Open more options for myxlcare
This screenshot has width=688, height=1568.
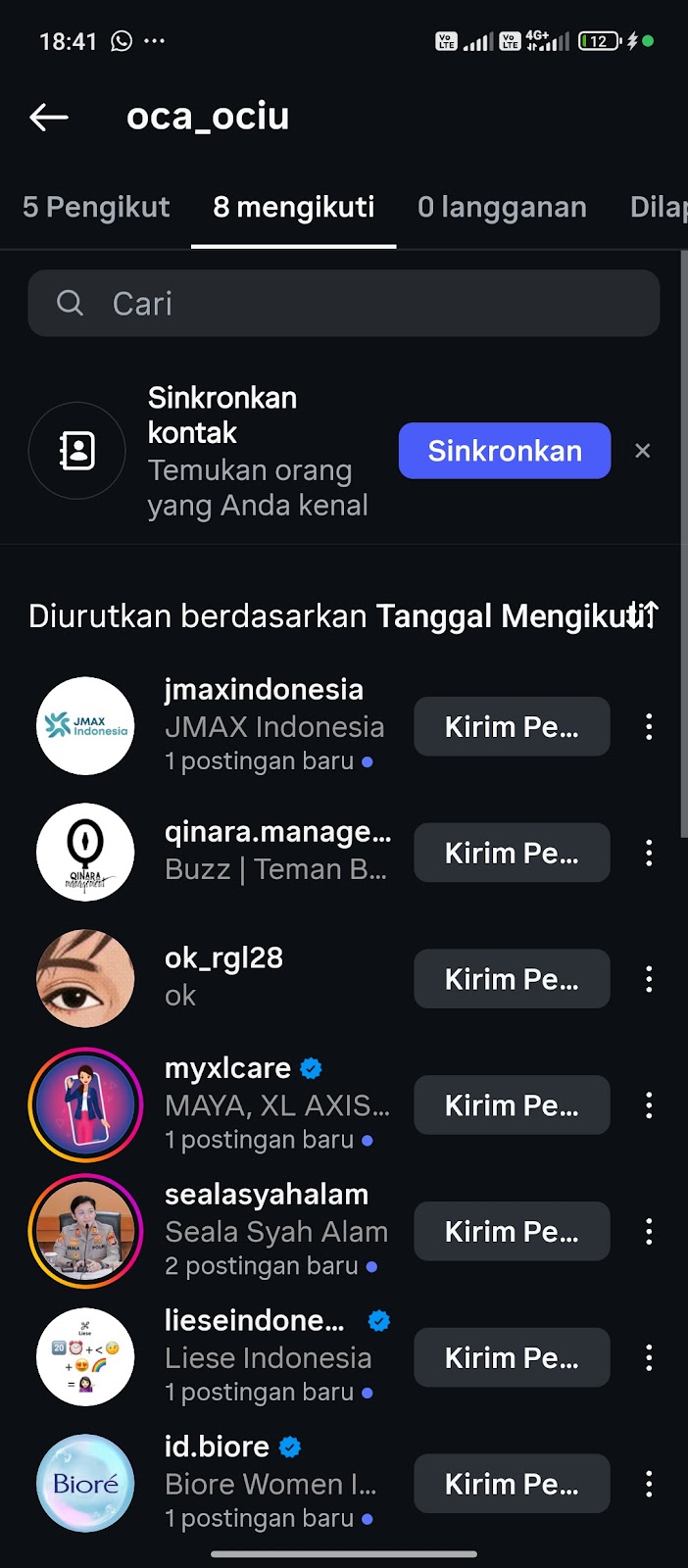(x=649, y=1105)
